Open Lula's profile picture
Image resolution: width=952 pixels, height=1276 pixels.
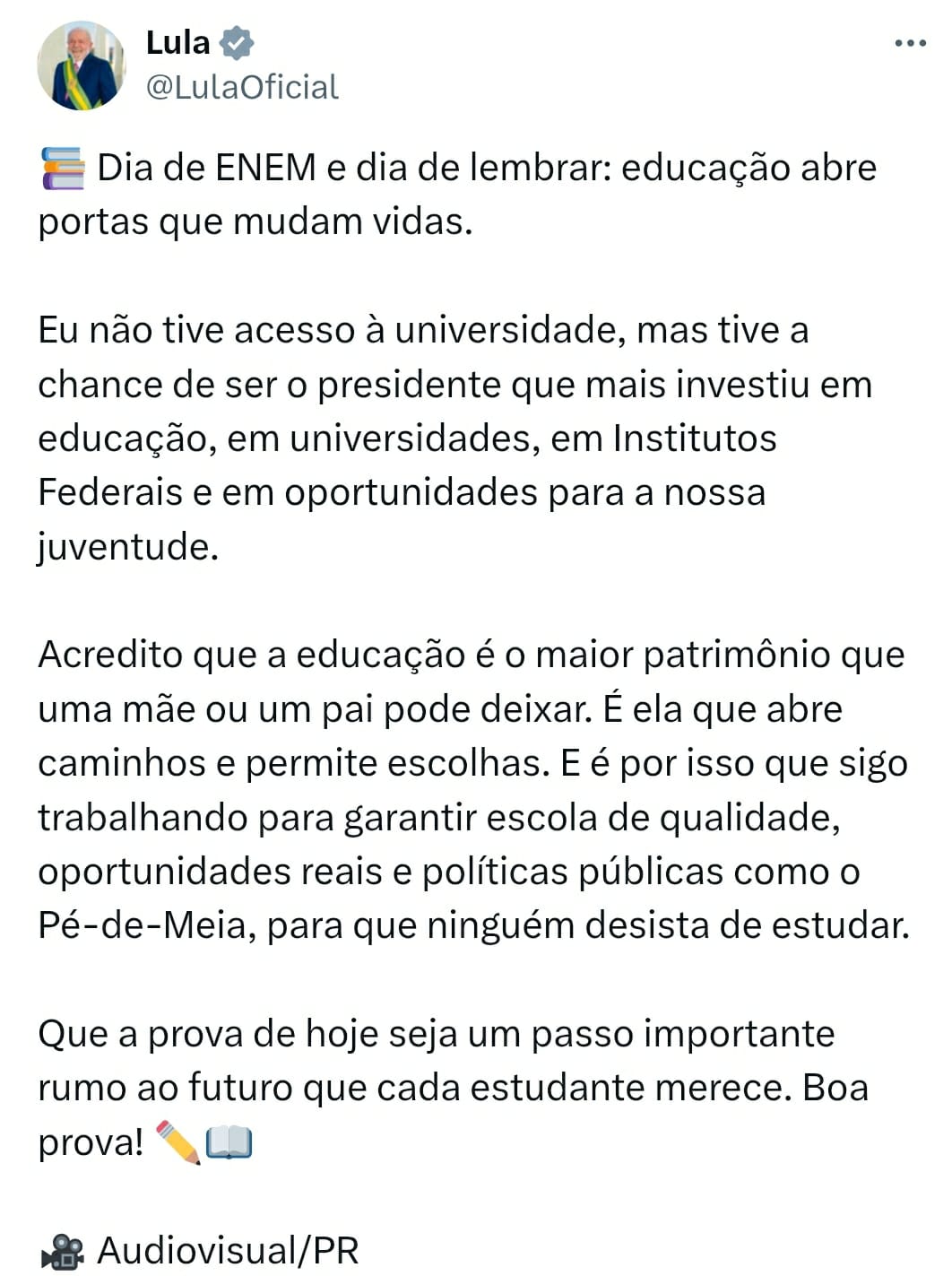(x=82, y=66)
